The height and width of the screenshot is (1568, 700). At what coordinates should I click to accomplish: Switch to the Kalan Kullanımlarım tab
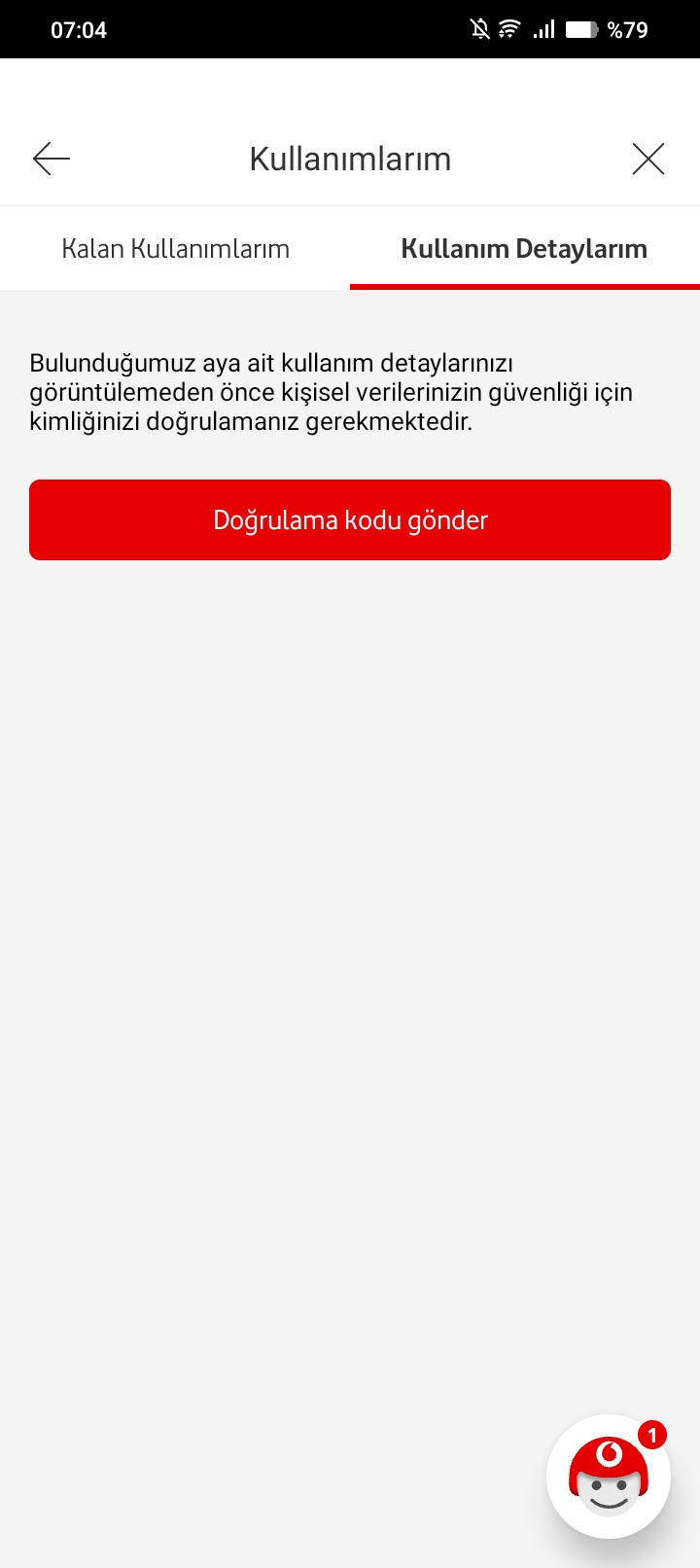click(x=175, y=249)
